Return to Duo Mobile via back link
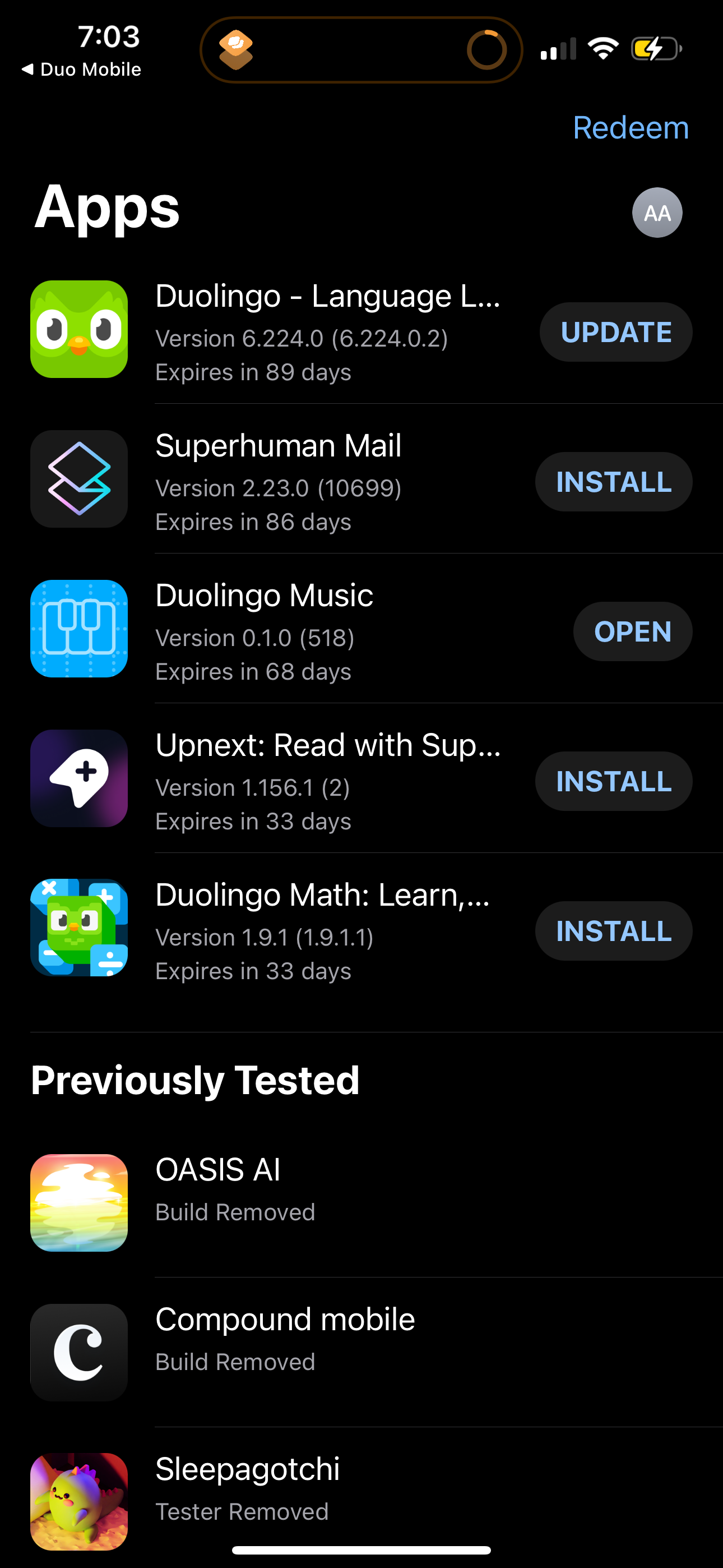Viewport: 723px width, 1568px height. [81, 69]
